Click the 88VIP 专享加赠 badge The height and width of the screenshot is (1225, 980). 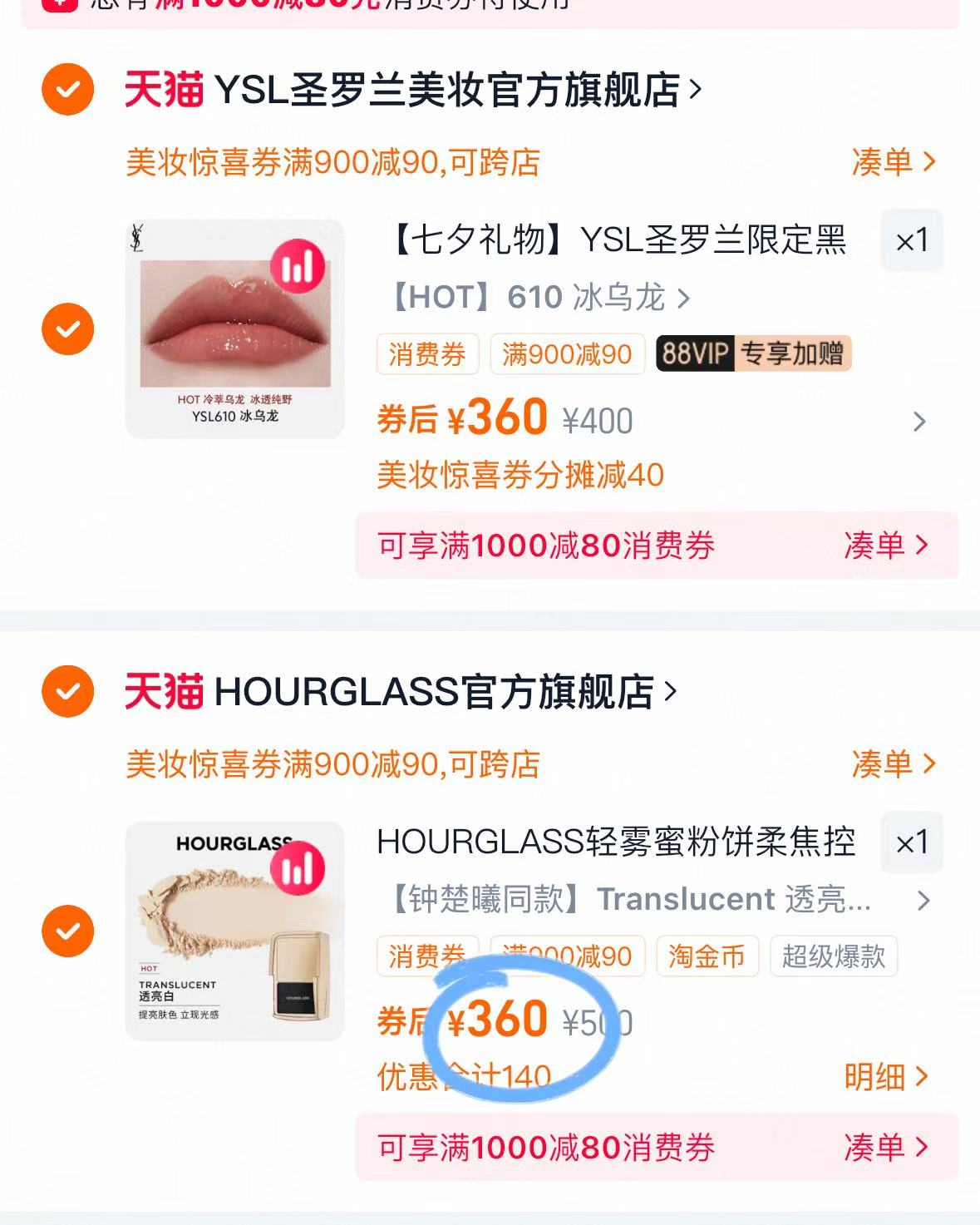point(751,354)
